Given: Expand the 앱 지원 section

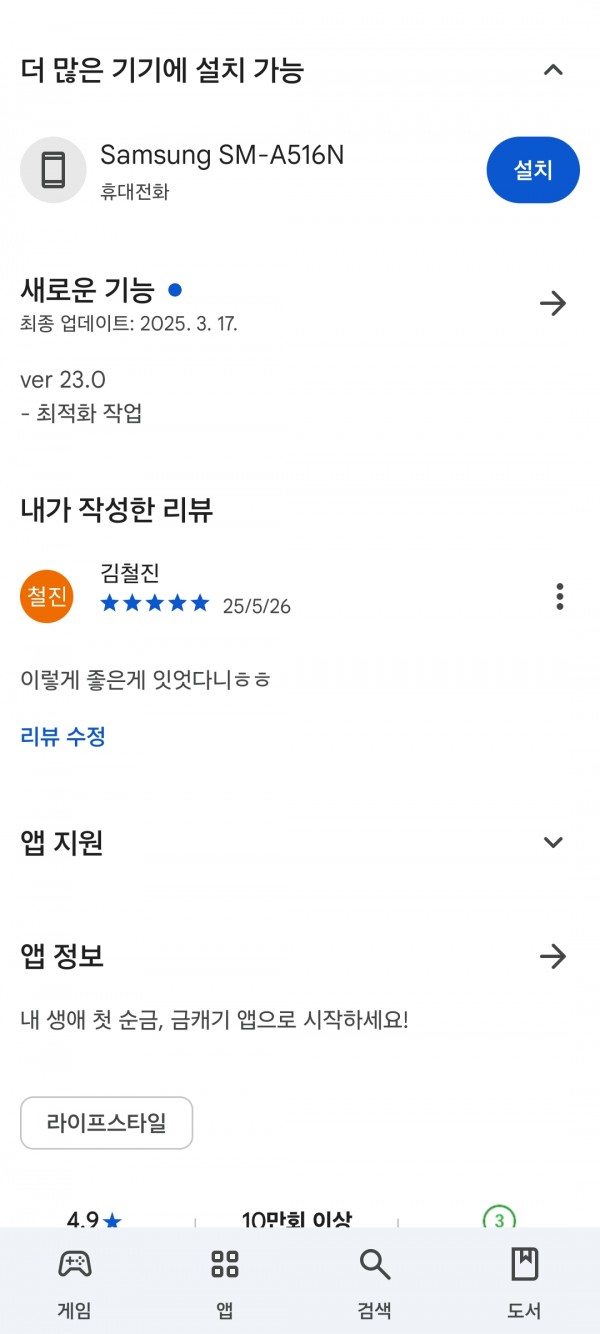Looking at the screenshot, I should click(x=553, y=842).
